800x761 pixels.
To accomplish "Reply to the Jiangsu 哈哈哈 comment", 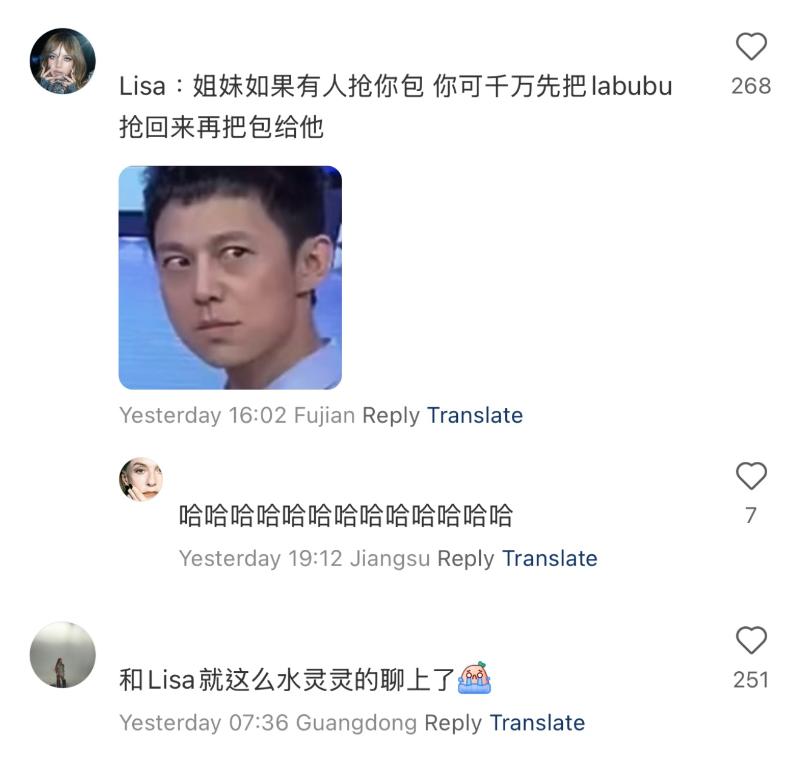I will [x=465, y=558].
